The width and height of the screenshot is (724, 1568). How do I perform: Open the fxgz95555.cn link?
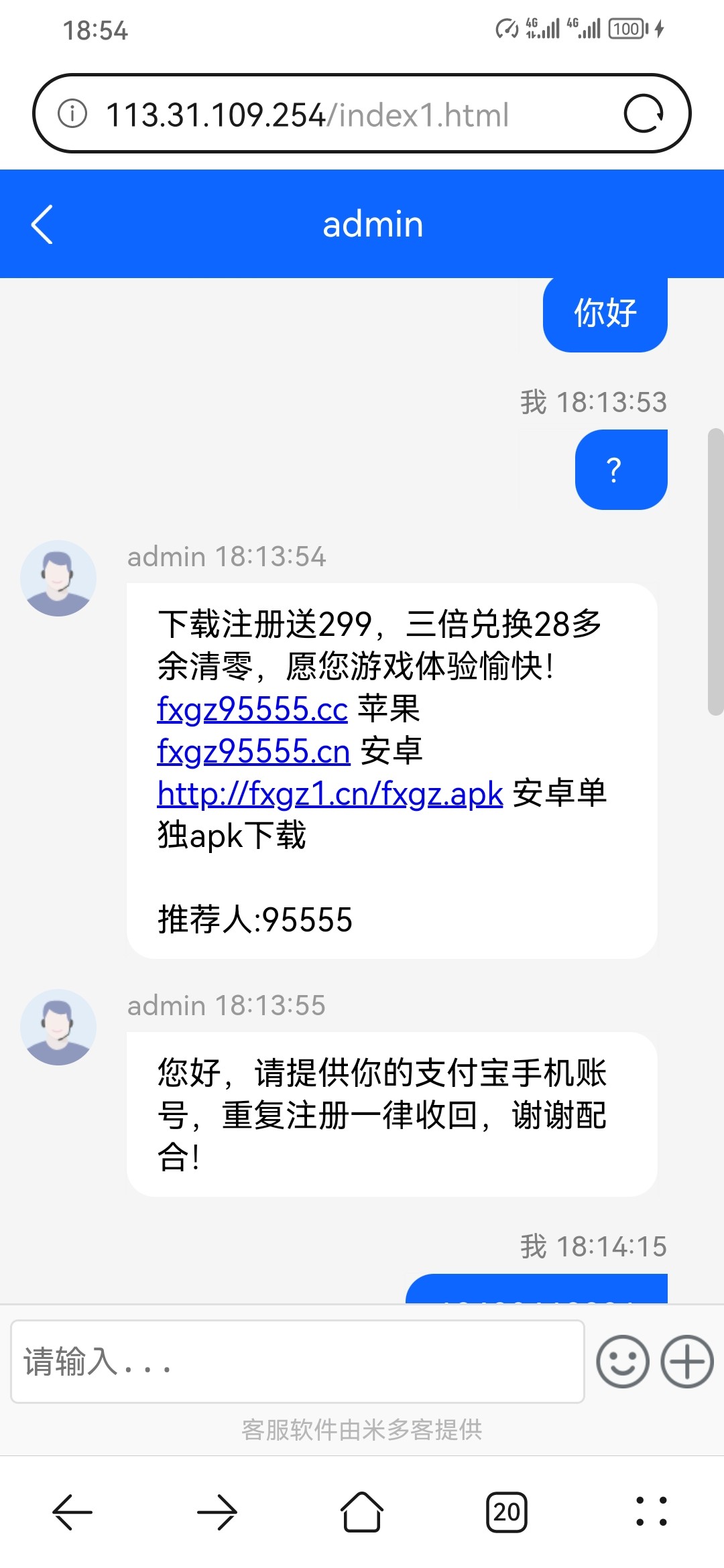[253, 751]
